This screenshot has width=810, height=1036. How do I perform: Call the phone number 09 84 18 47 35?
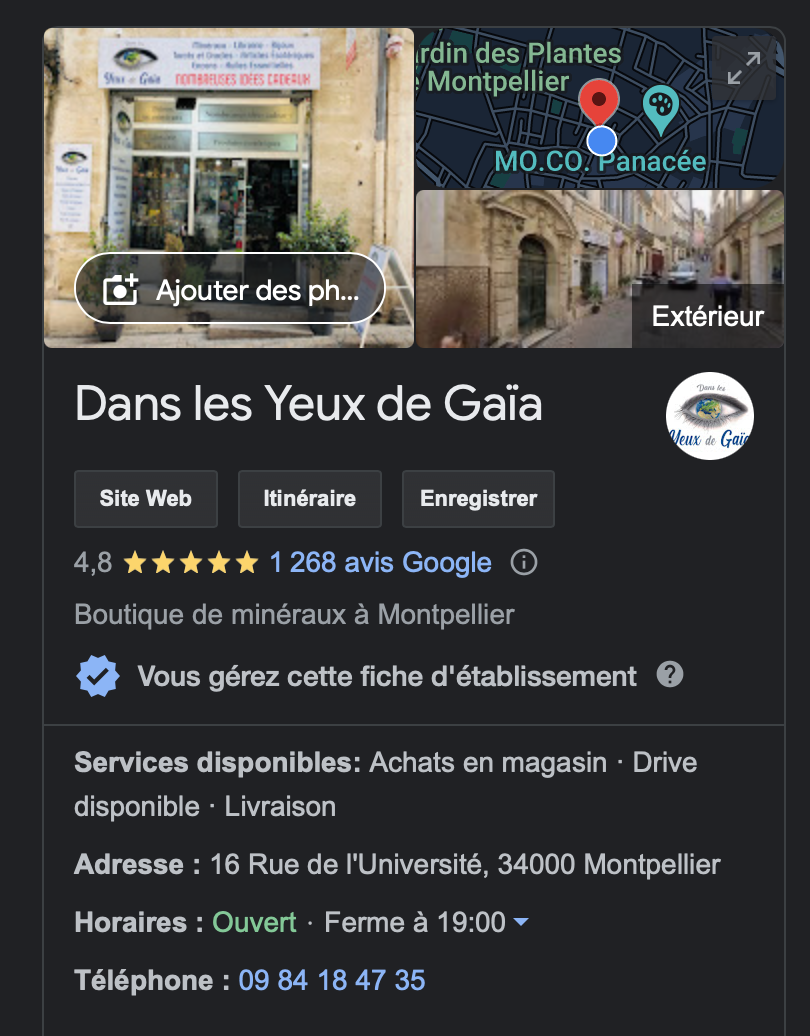tap(332, 980)
